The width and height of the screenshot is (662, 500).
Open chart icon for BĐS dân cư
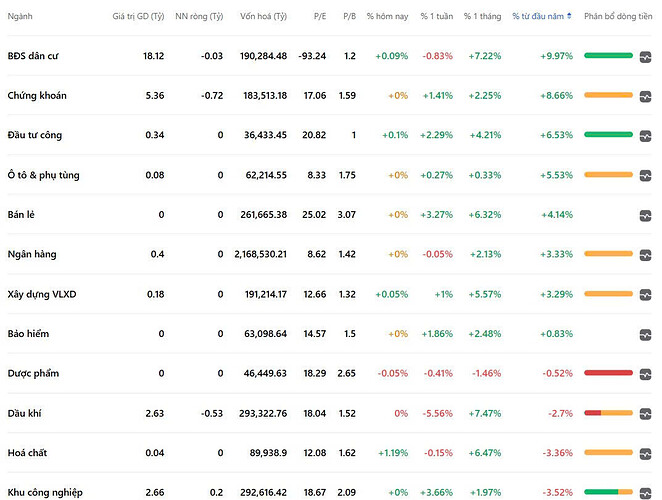click(646, 56)
